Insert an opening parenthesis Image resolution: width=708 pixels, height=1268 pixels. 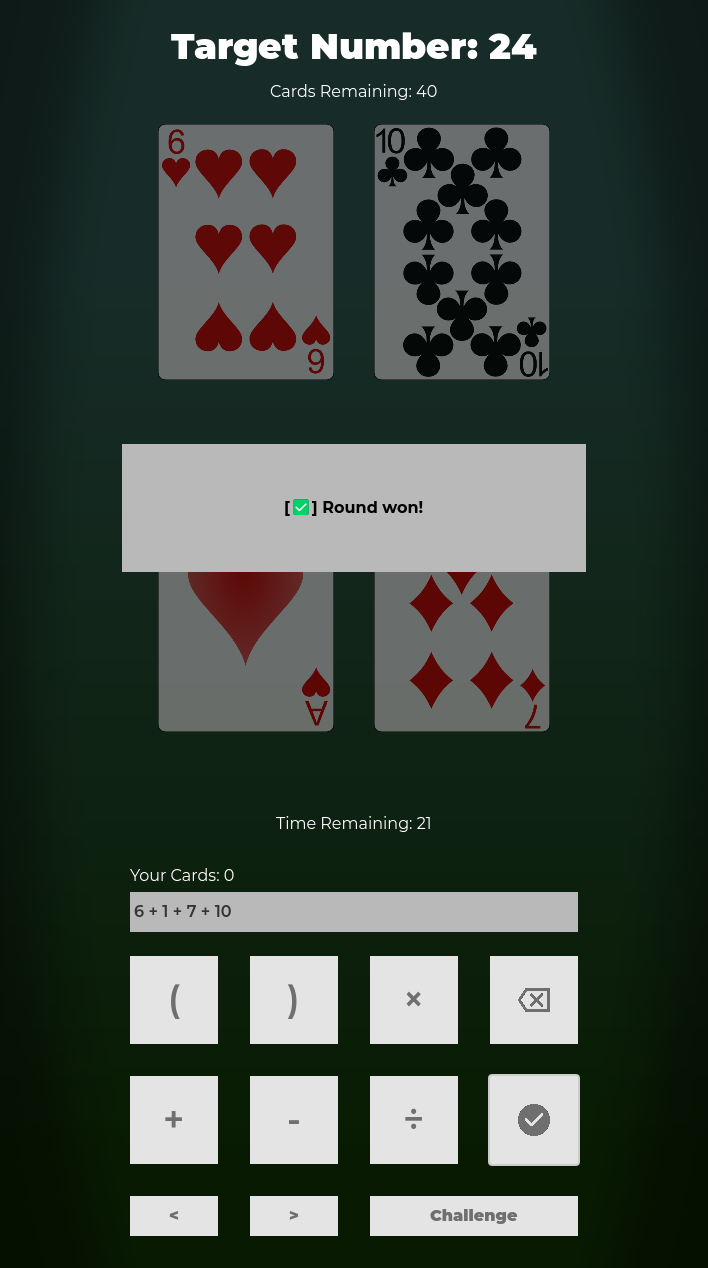[174, 1000]
